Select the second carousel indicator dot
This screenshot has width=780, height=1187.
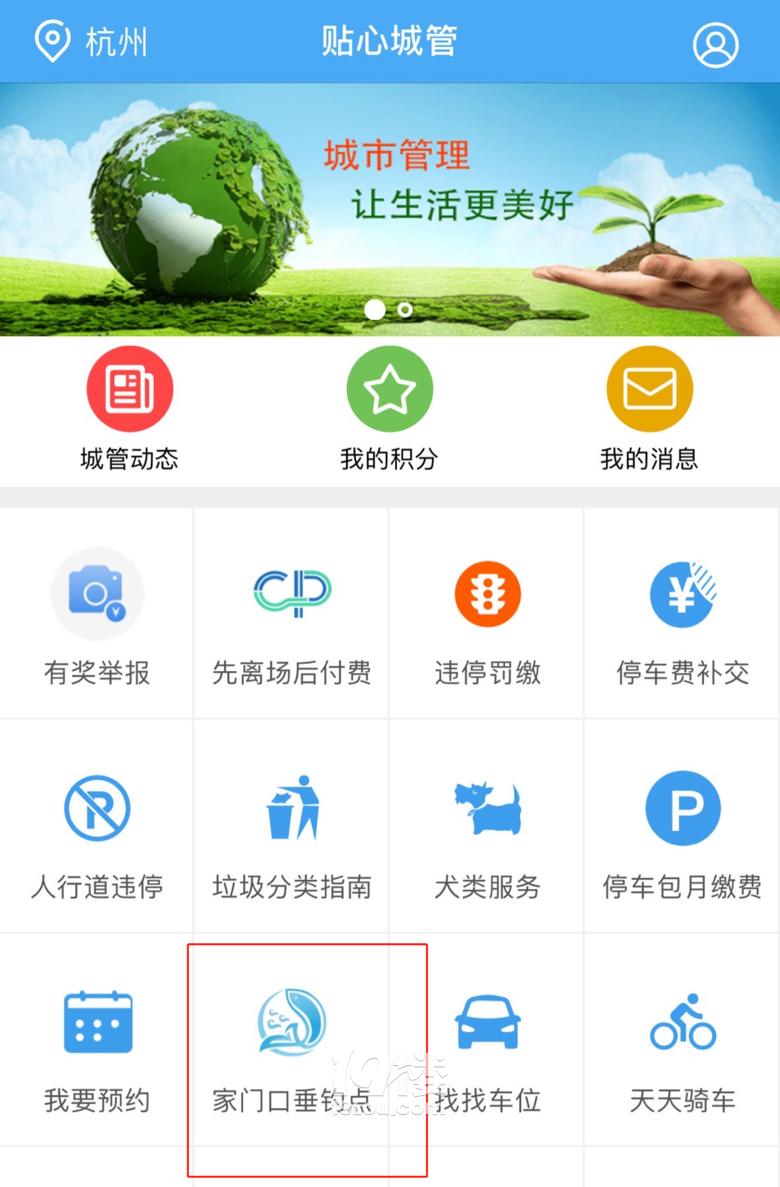[404, 310]
